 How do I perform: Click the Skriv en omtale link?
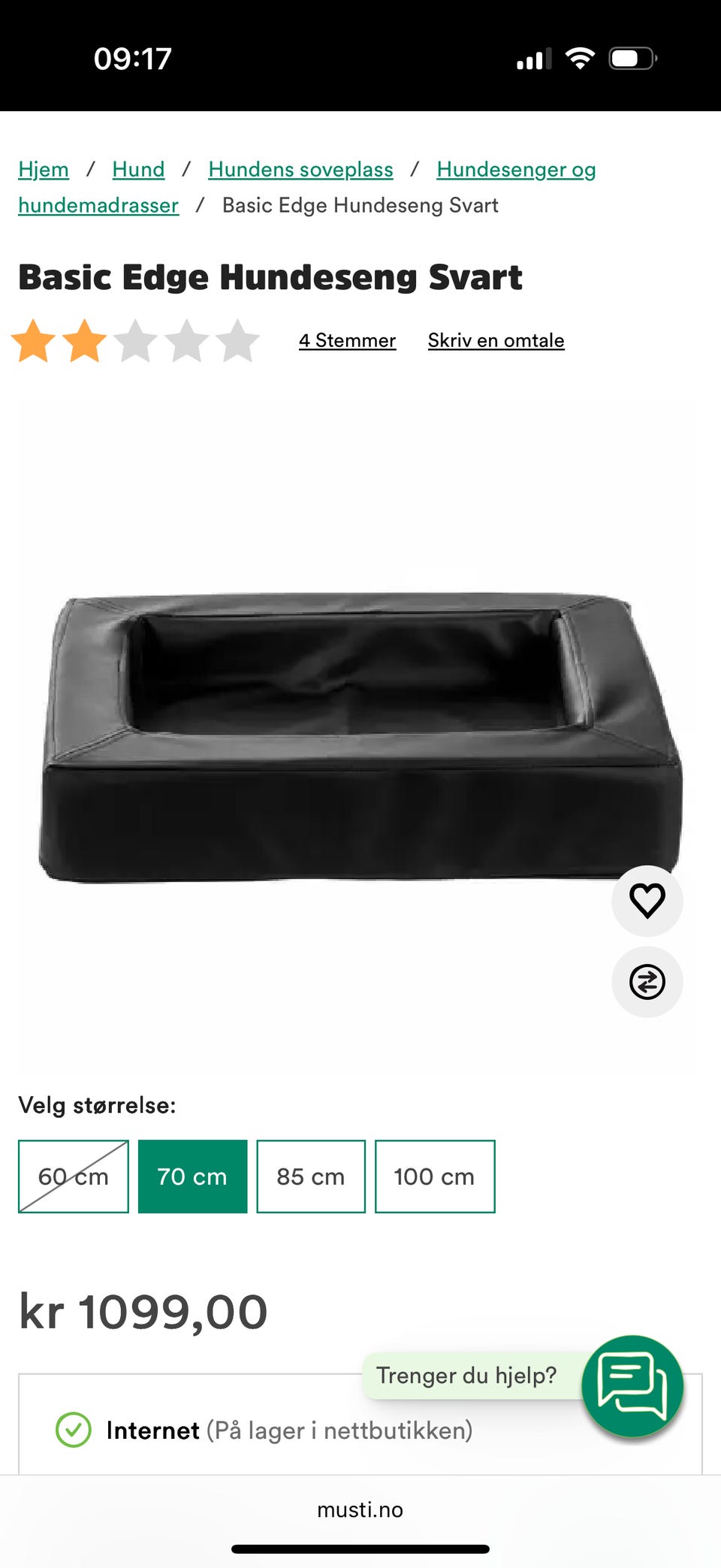click(496, 340)
